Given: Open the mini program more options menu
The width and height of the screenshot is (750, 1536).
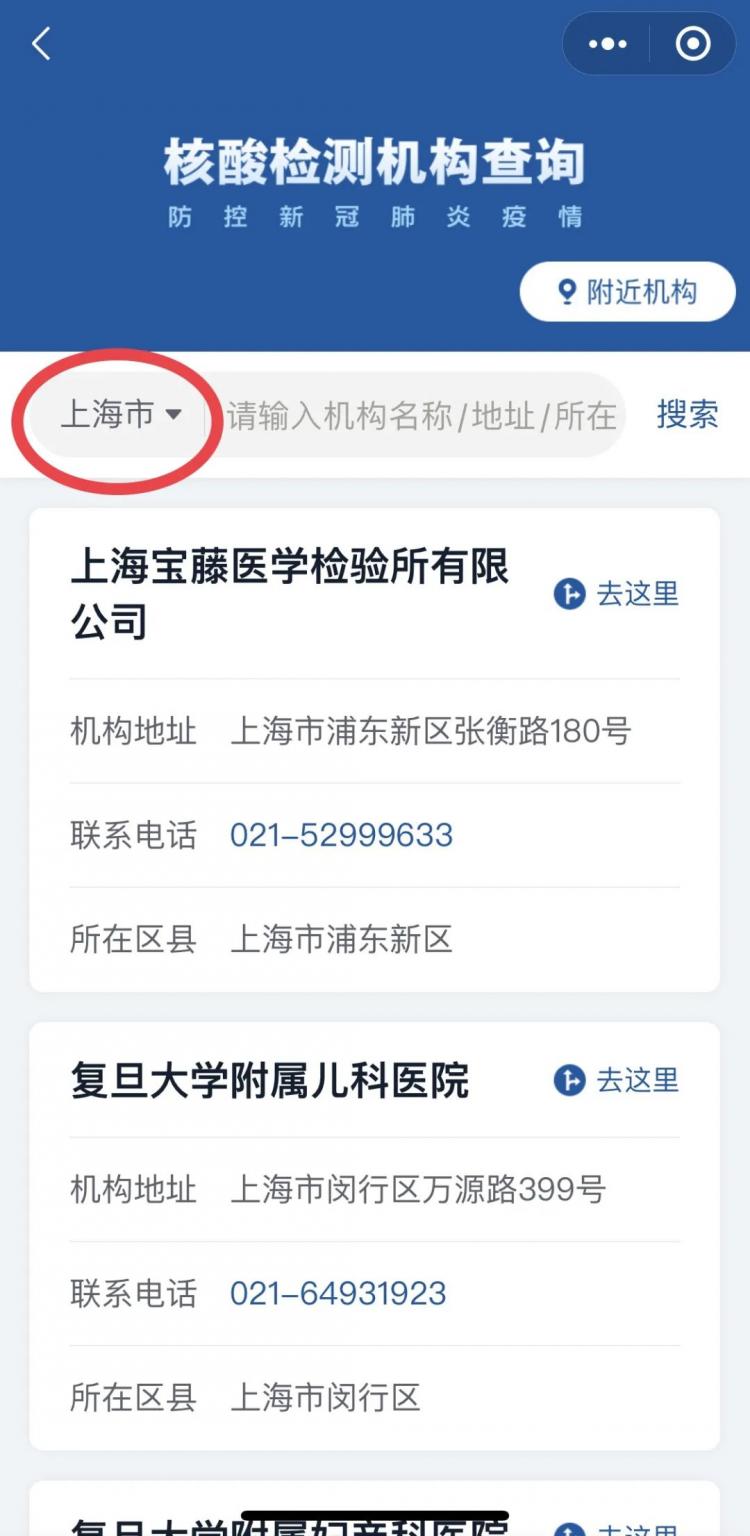Looking at the screenshot, I should pos(607,44).
